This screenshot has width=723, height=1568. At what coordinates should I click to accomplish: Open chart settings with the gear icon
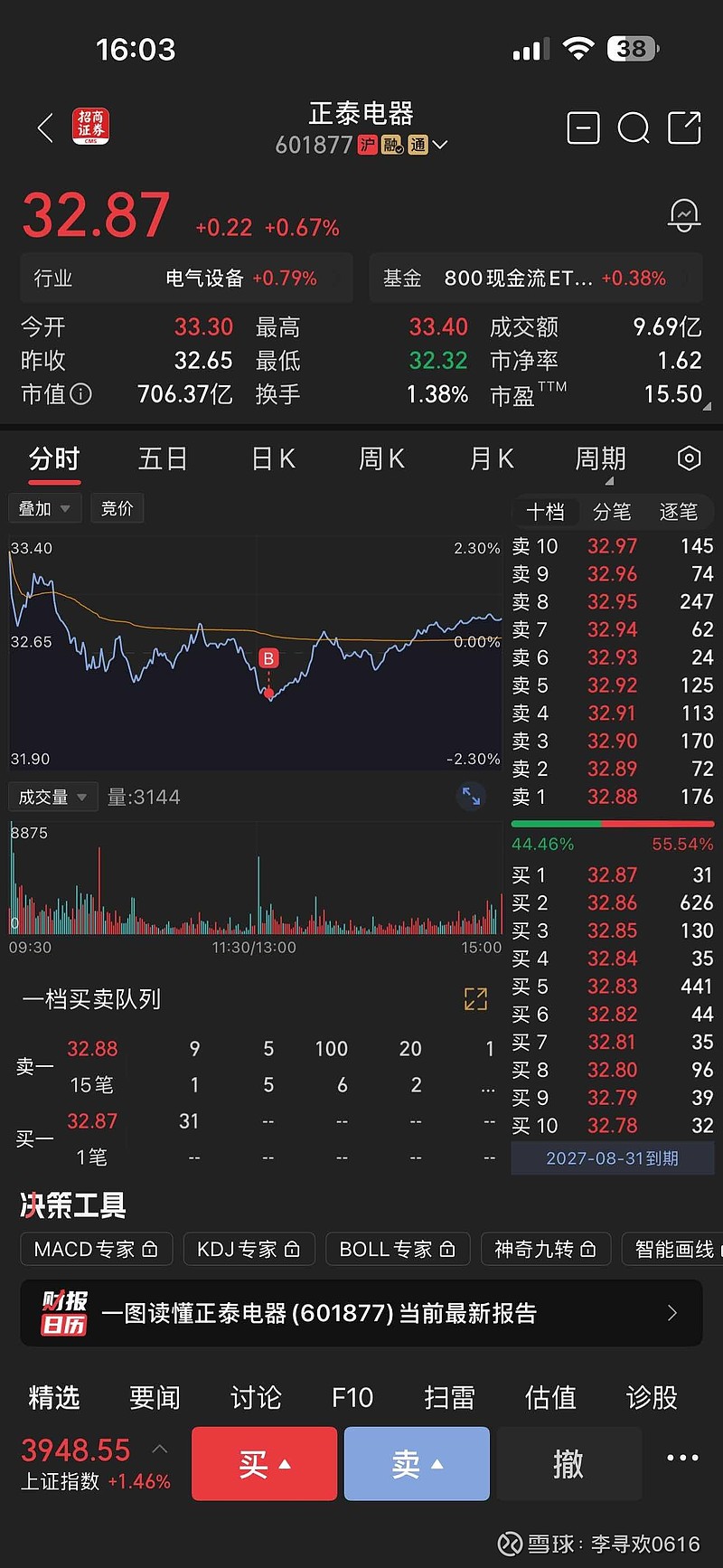(688, 458)
